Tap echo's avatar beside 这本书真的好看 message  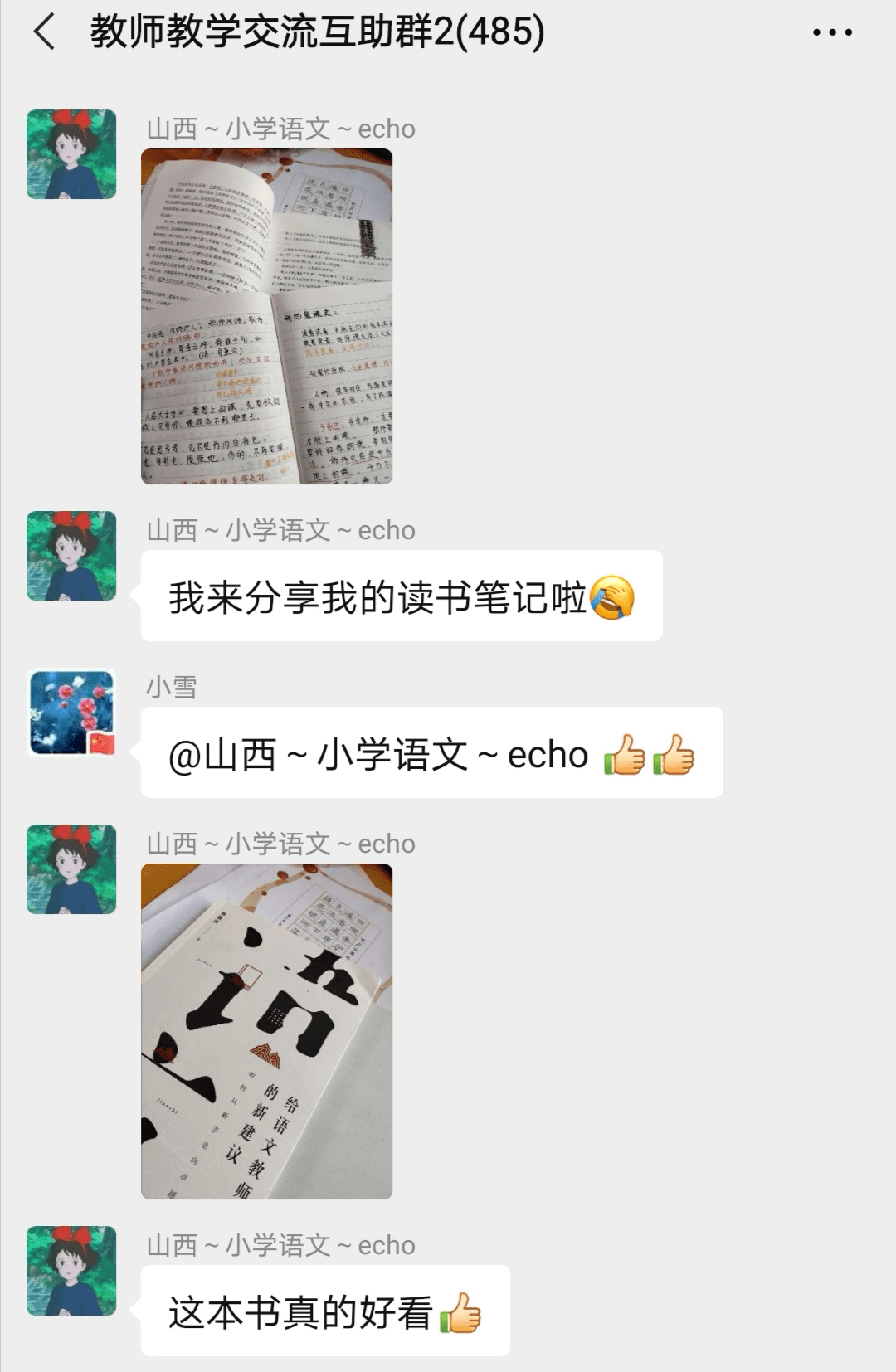coord(71,1270)
